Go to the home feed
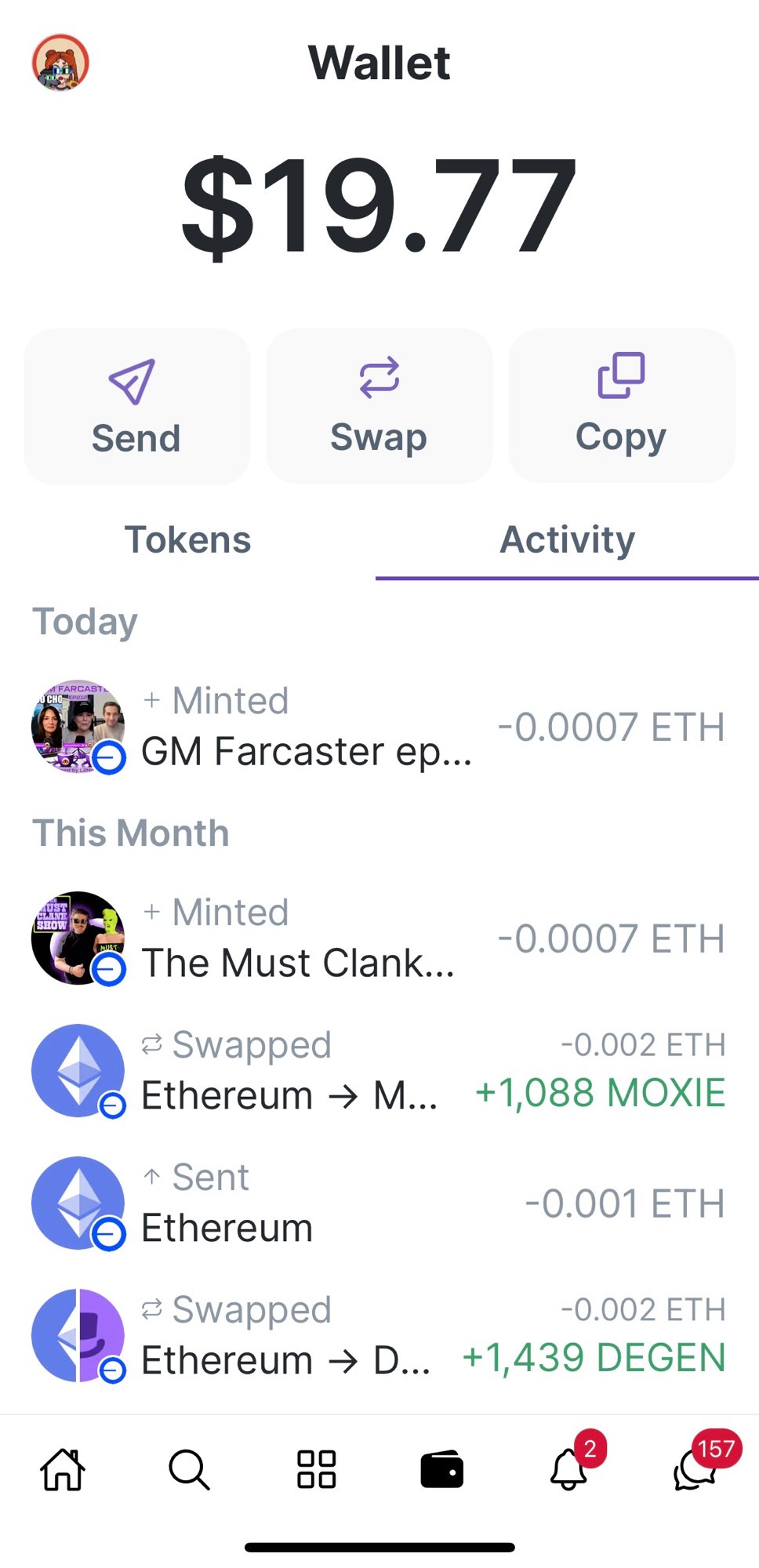Viewport: 759px width, 1568px height. coord(63,1469)
